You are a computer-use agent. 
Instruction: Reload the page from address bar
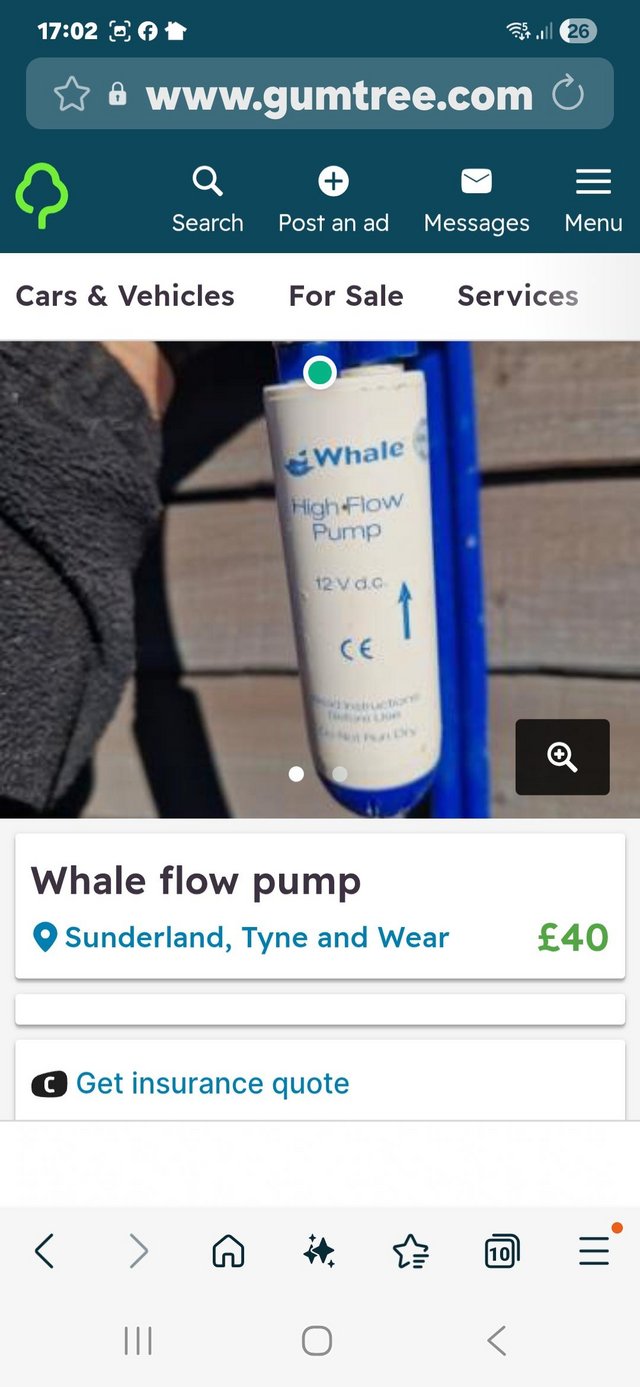coord(567,95)
